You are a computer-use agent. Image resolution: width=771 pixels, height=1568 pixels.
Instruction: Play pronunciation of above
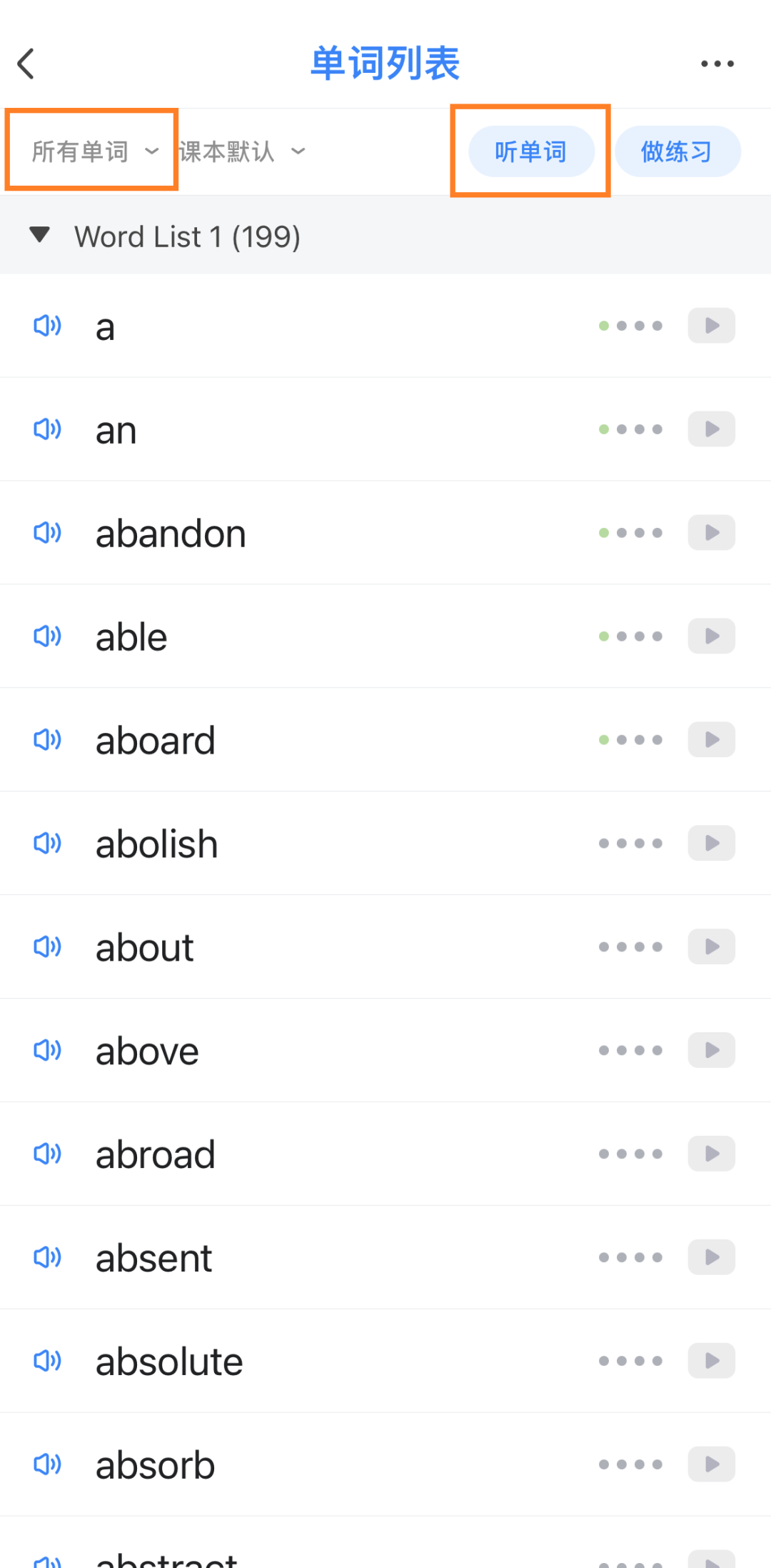(48, 1050)
